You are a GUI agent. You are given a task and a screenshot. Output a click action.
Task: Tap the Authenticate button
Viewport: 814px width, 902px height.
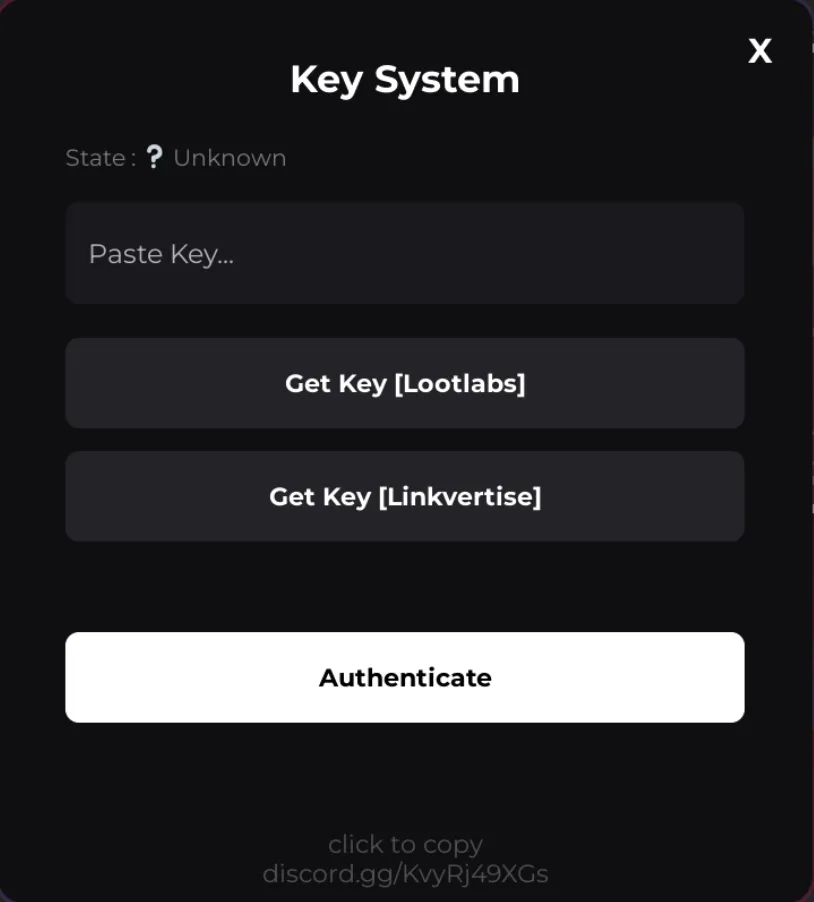(x=404, y=677)
